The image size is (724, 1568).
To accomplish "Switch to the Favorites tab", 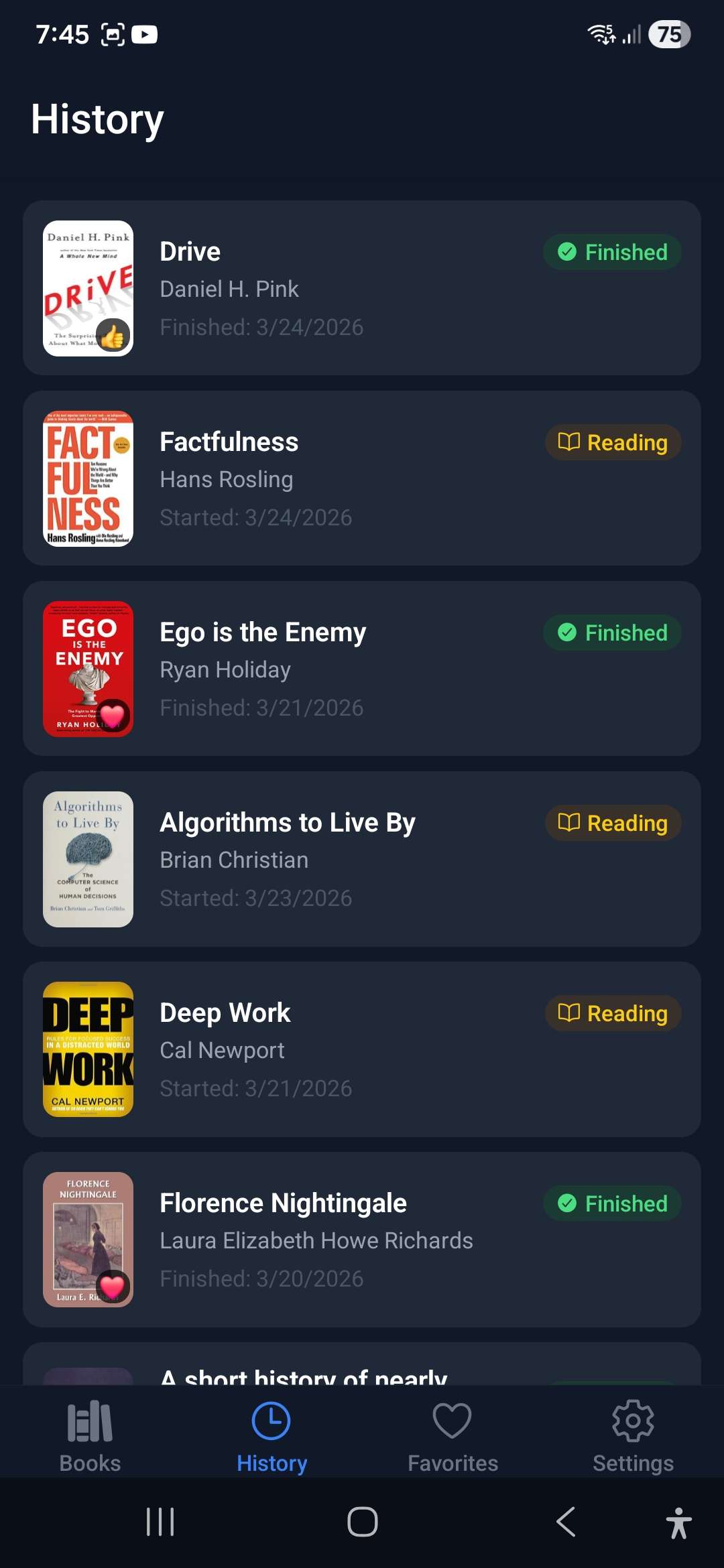I will point(452,1434).
